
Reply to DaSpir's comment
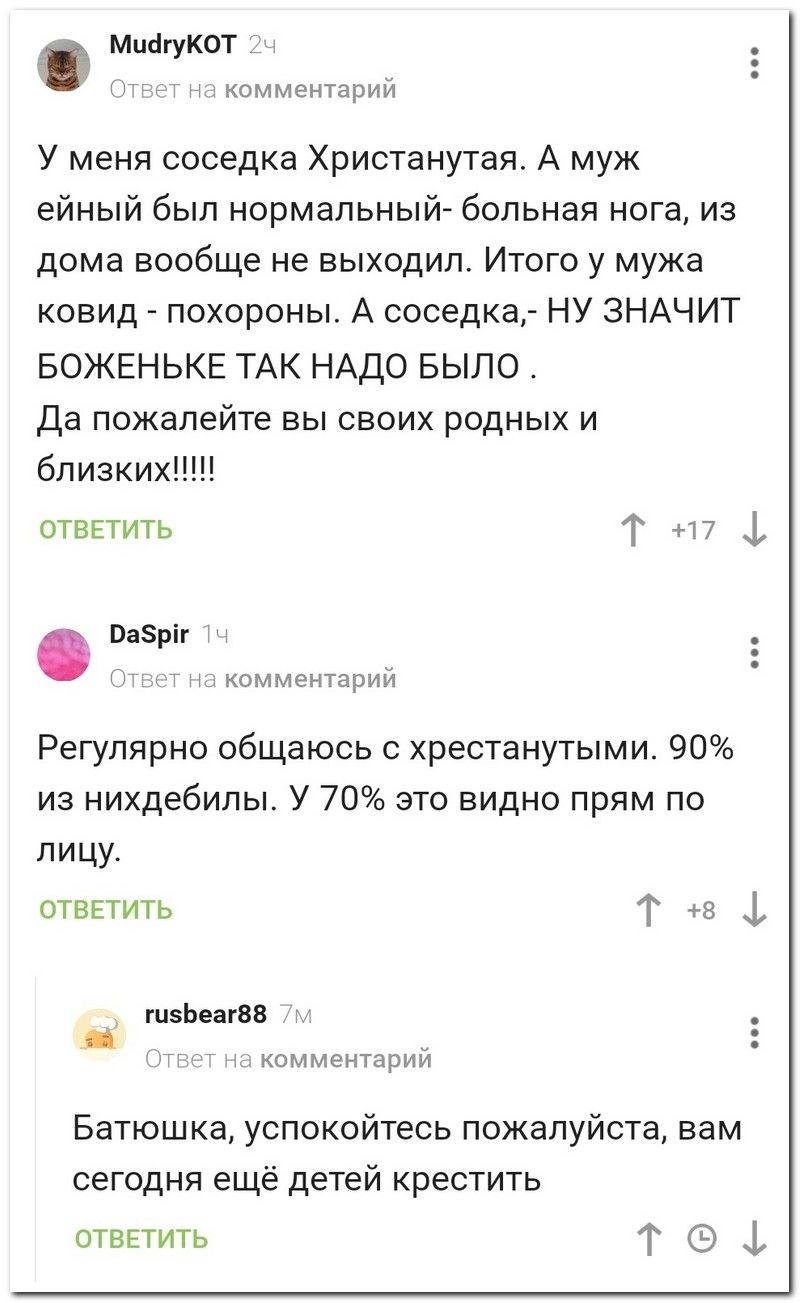tap(106, 910)
